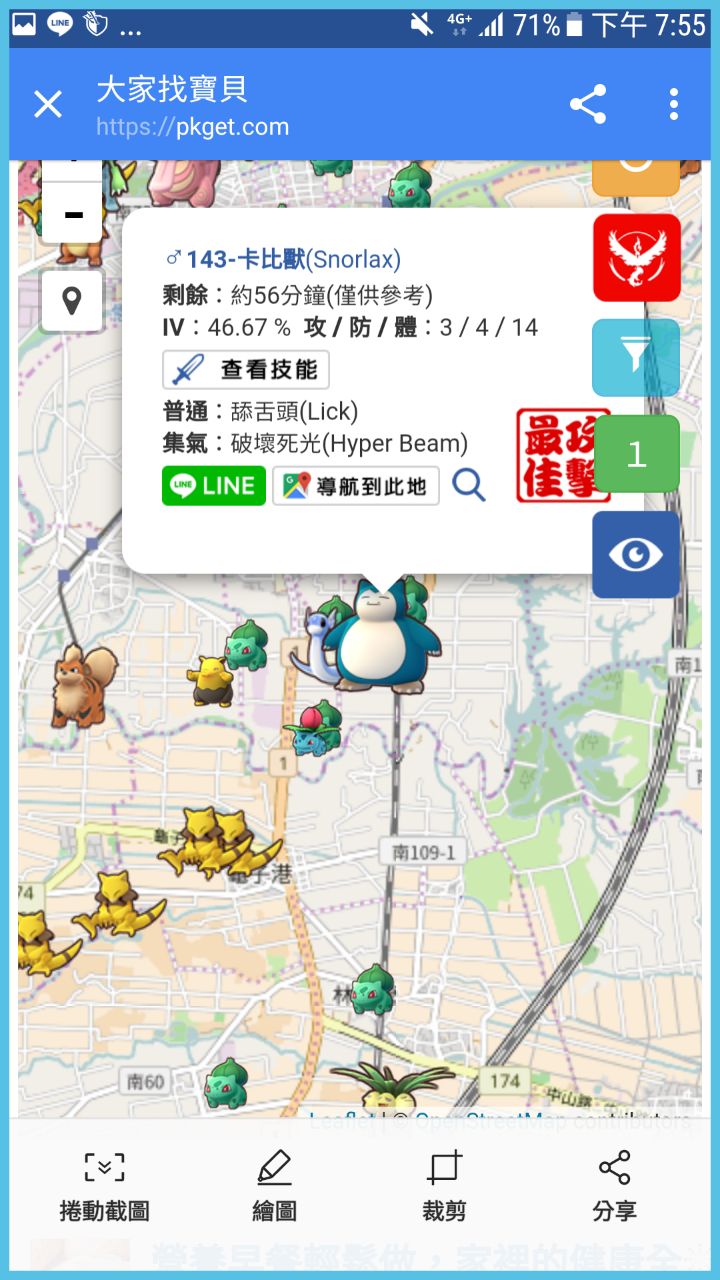Close the pkget.com browser tab
720x1280 pixels.
pos(48,104)
